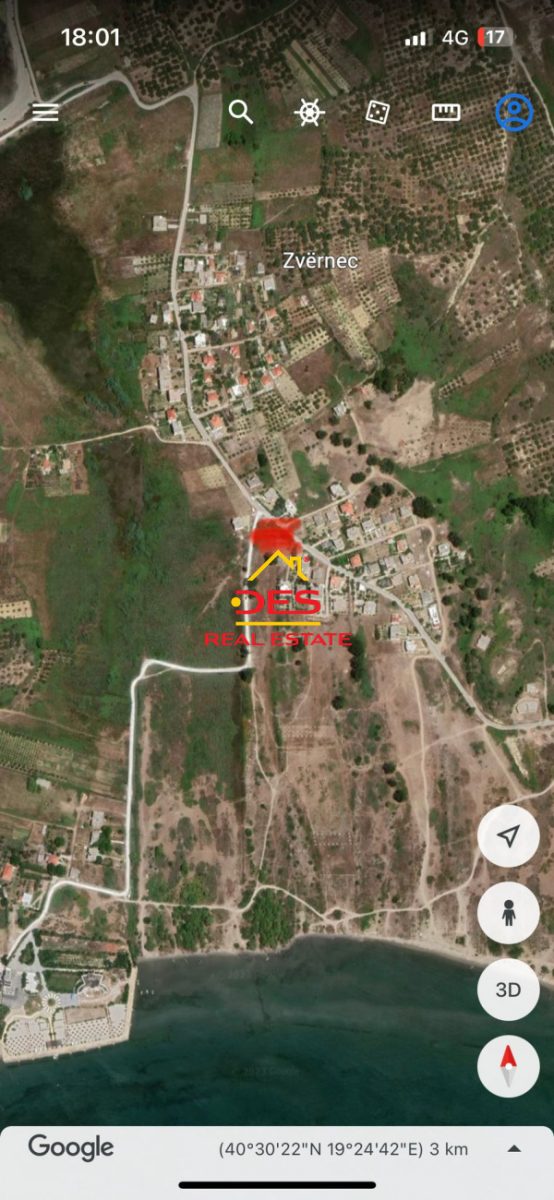Viewport: 554px width, 1200px height.
Task: Tap the I'm Feeling Lucky dice
Action: coord(377,112)
